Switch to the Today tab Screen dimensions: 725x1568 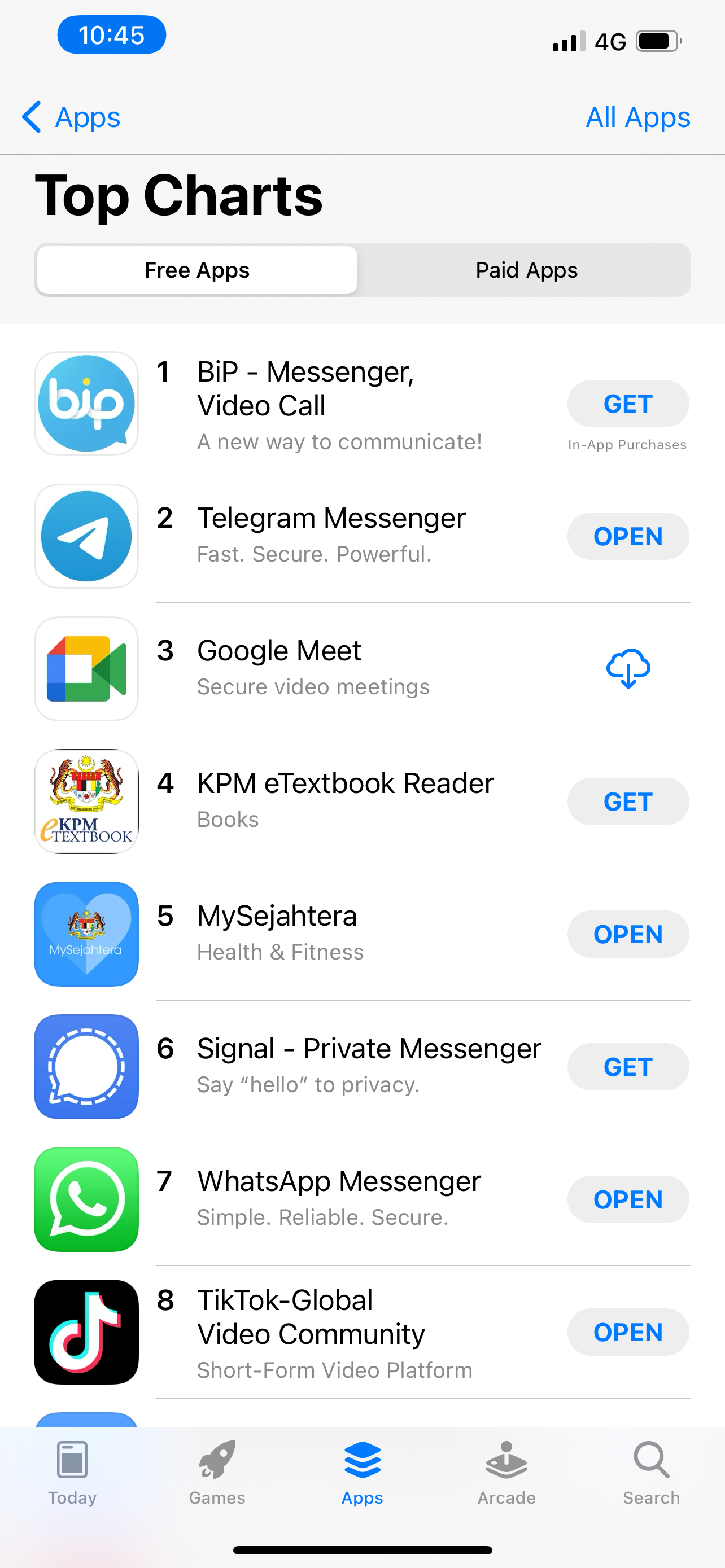[72, 1472]
